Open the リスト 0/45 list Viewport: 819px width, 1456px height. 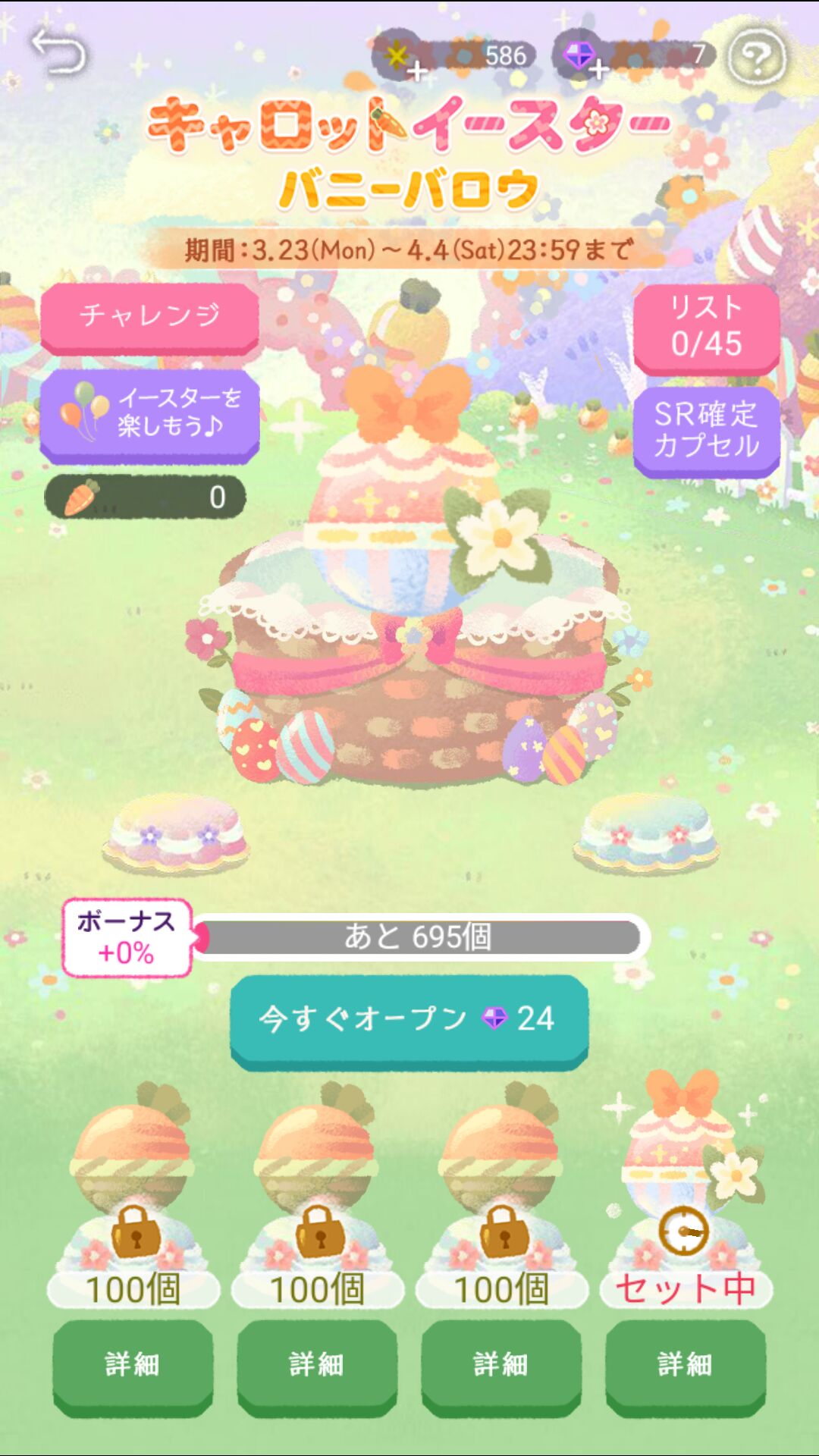pos(706,327)
